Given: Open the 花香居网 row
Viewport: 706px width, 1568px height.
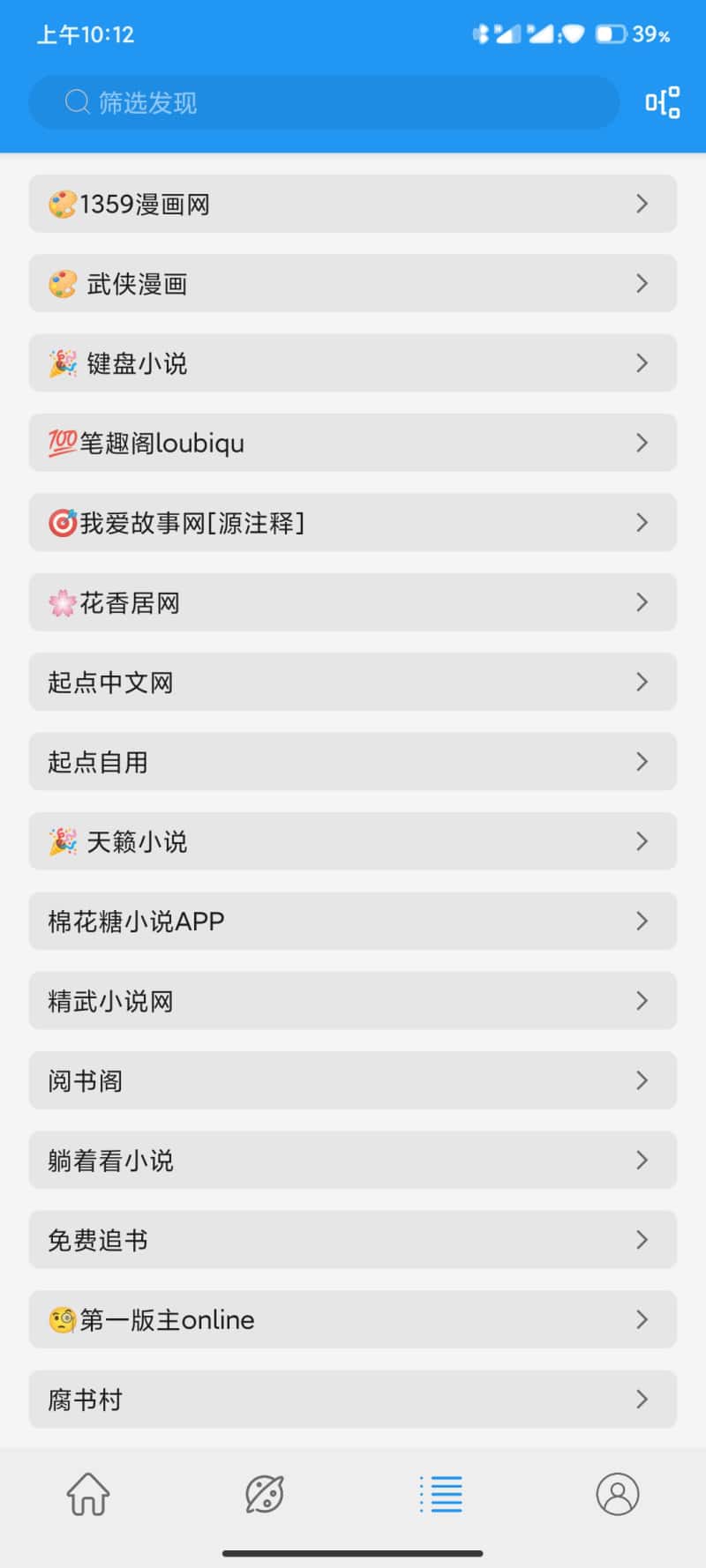Looking at the screenshot, I should coord(352,602).
